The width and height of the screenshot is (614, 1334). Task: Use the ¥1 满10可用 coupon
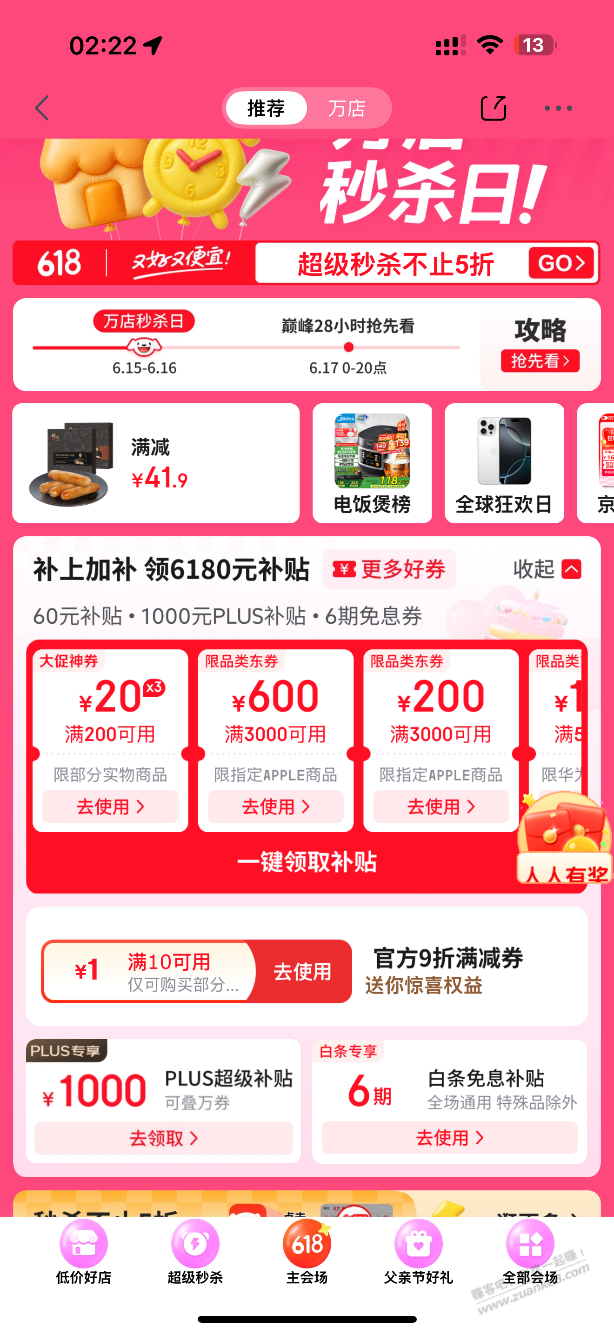[302, 971]
